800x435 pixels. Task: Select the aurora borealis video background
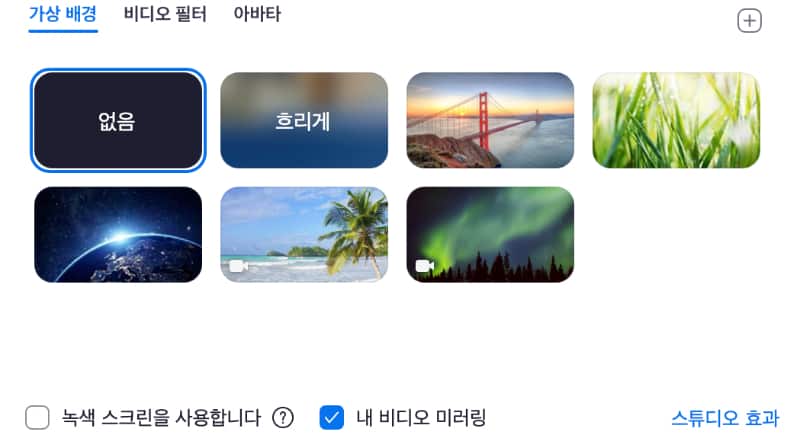490,235
